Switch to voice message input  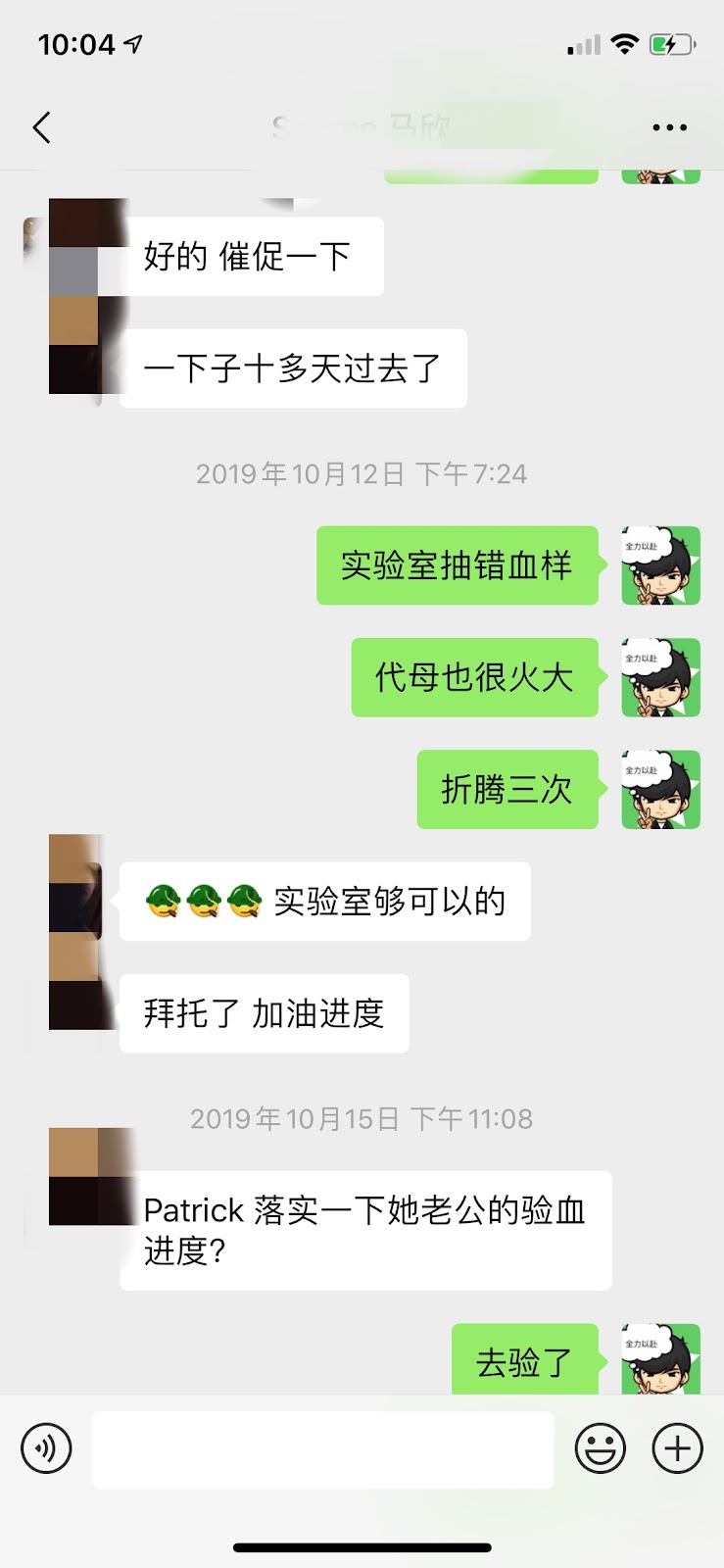(x=46, y=1448)
